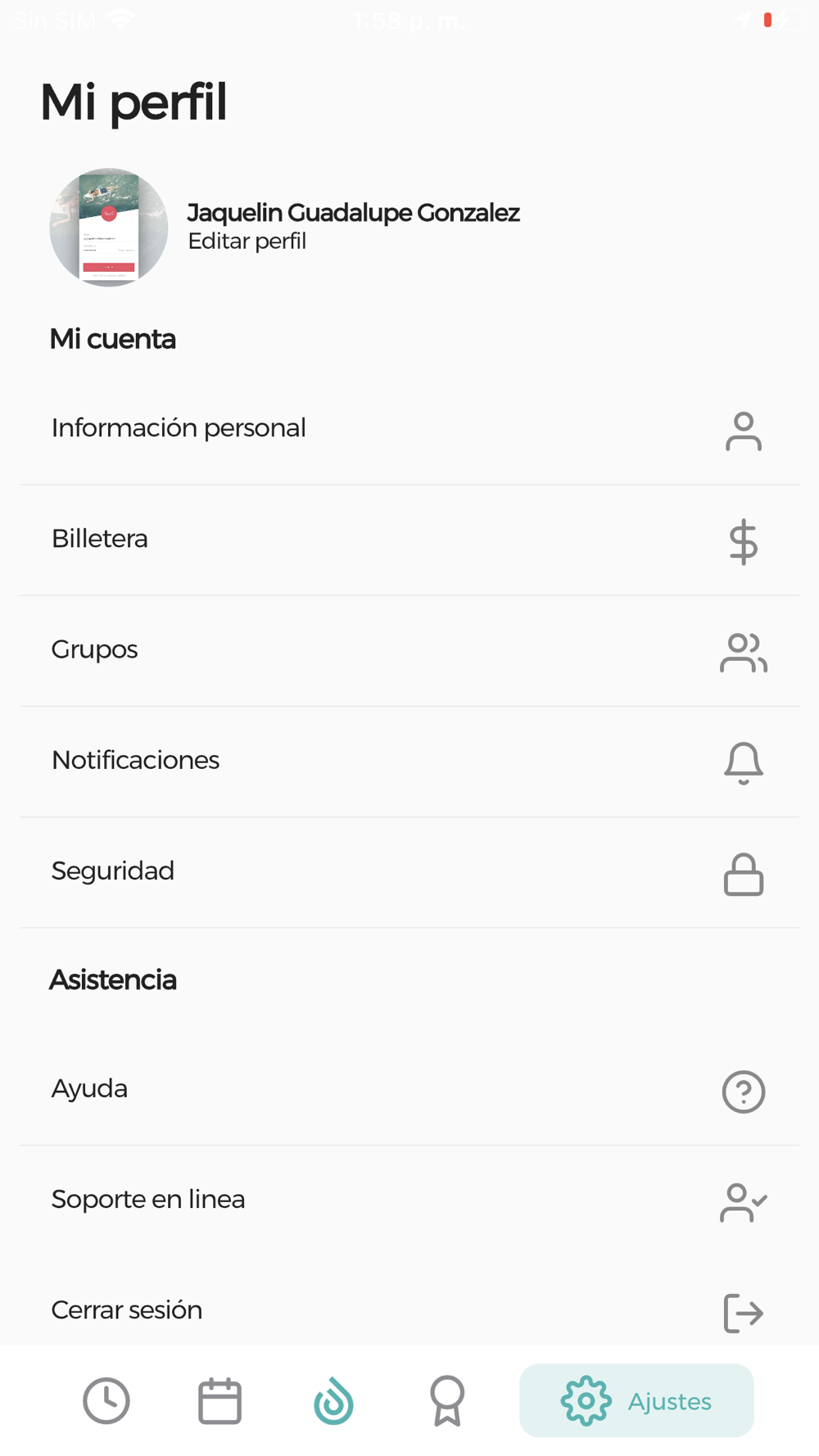The width and height of the screenshot is (819, 1456).
Task: Open the Ayuda section
Action: point(408,1089)
